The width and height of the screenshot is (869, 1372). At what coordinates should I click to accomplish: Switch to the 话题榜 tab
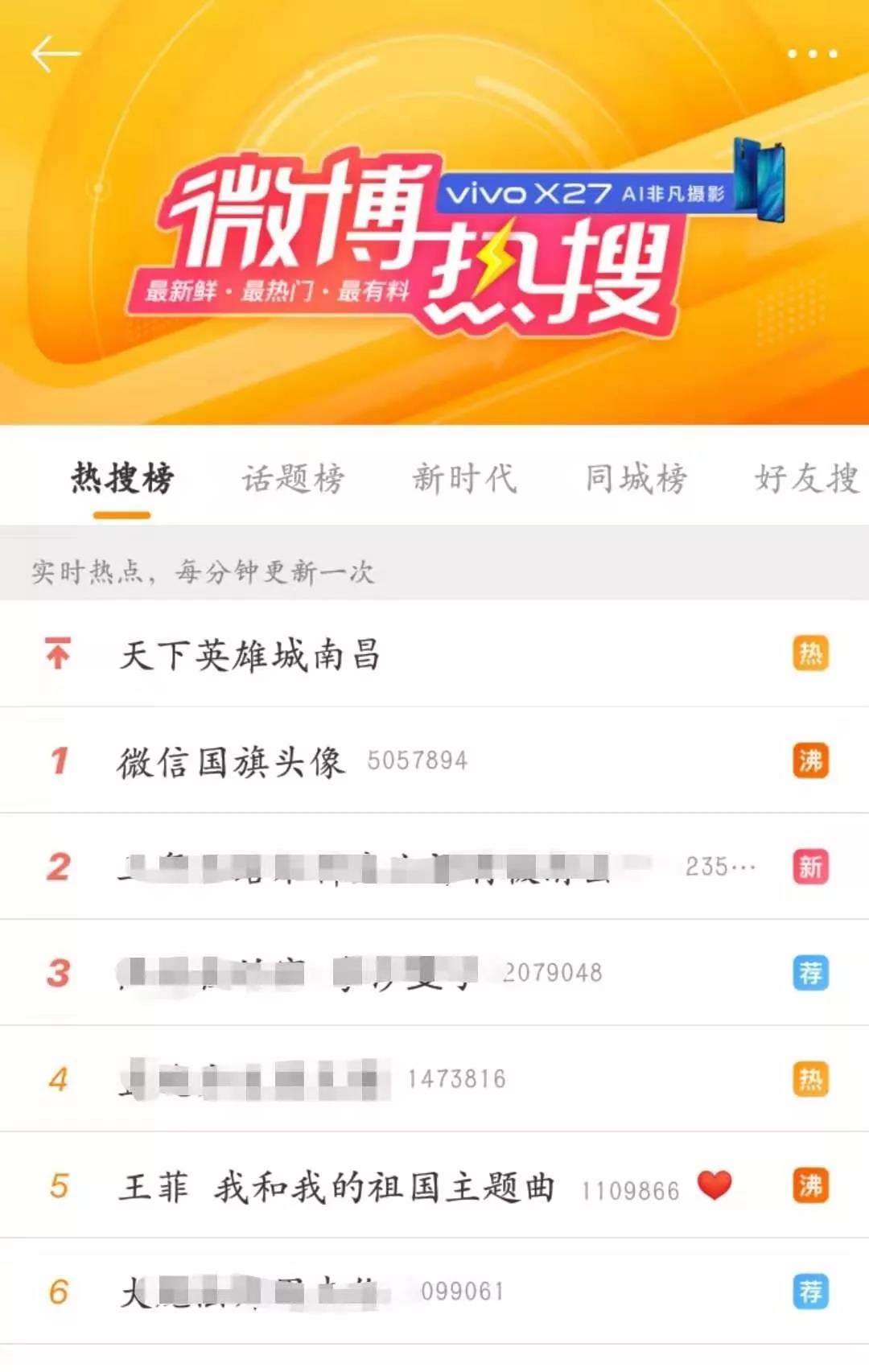(293, 479)
